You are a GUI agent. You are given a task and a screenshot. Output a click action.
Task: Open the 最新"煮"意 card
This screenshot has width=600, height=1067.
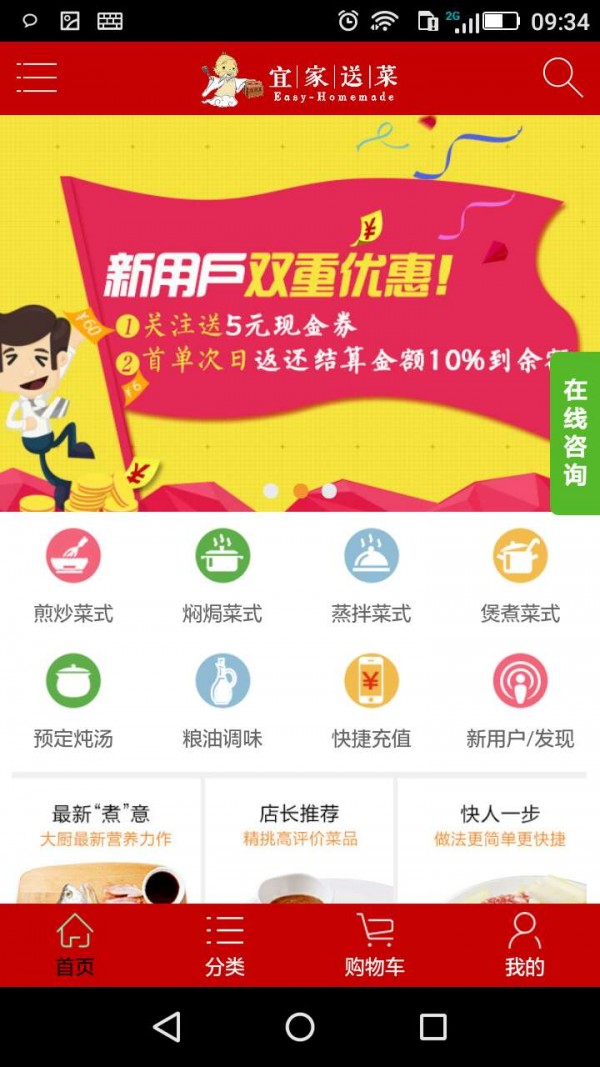(105, 842)
